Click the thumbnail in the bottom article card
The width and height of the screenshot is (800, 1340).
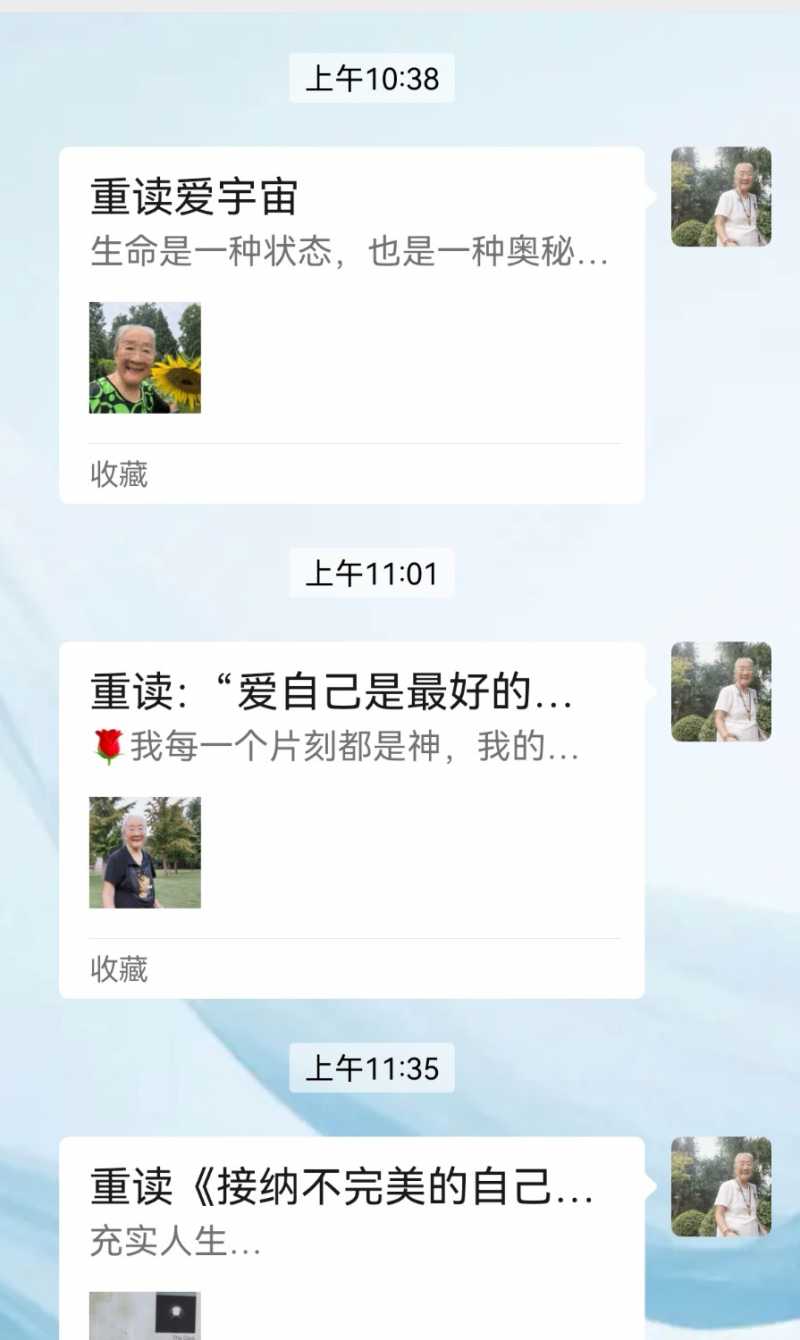144,1315
